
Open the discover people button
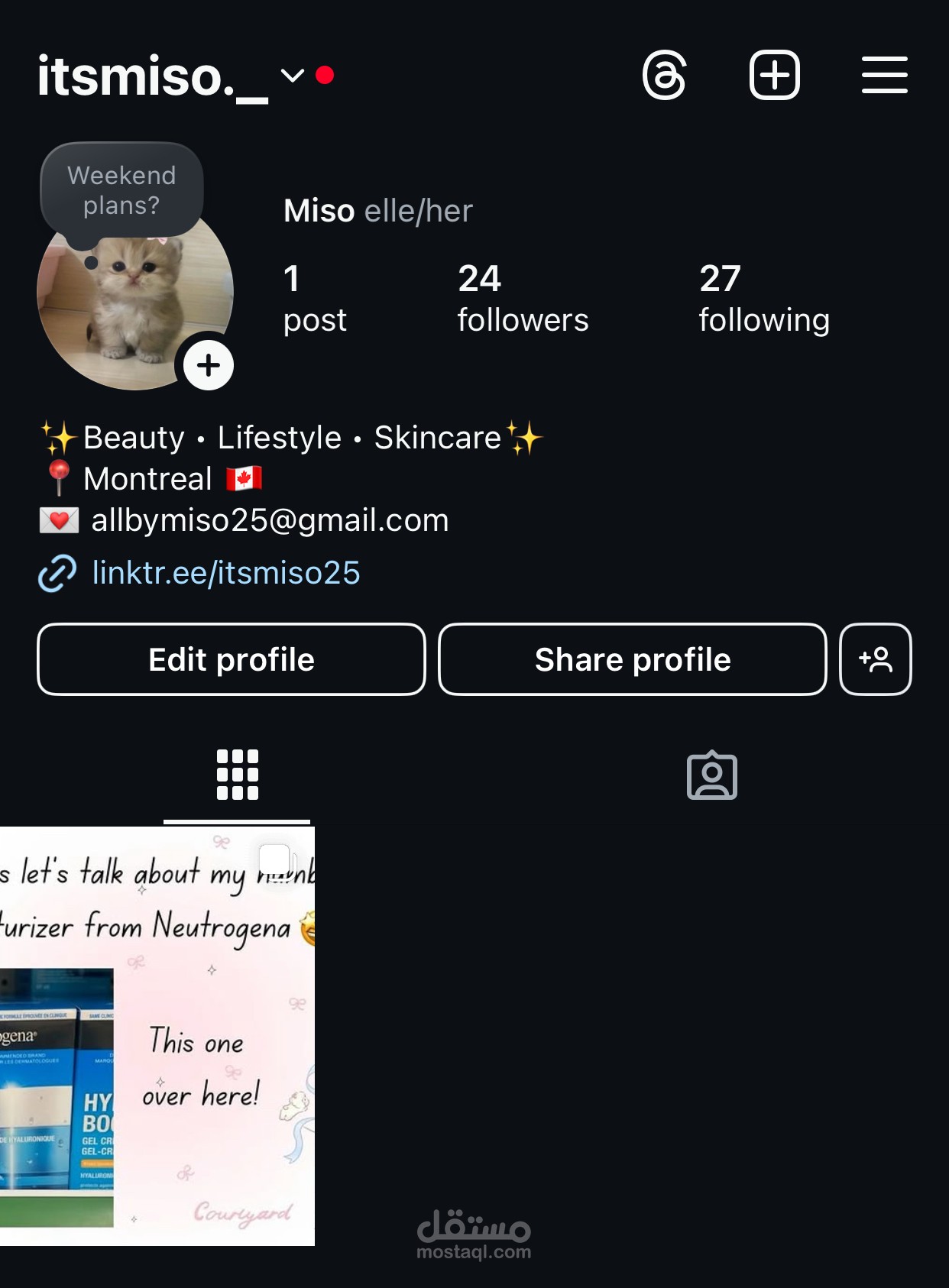point(876,659)
